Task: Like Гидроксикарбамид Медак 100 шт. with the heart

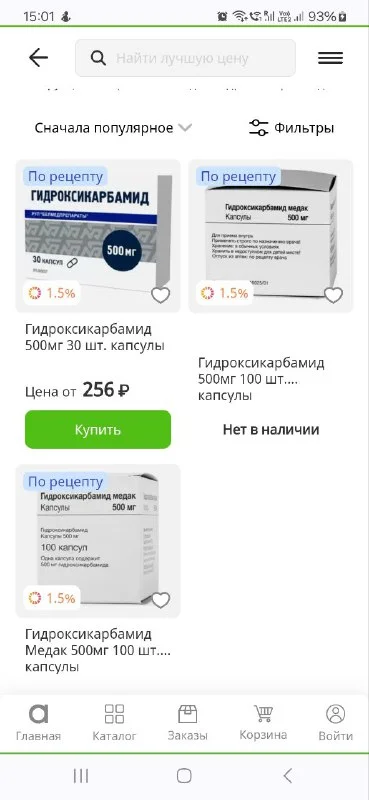Action: click(x=161, y=600)
